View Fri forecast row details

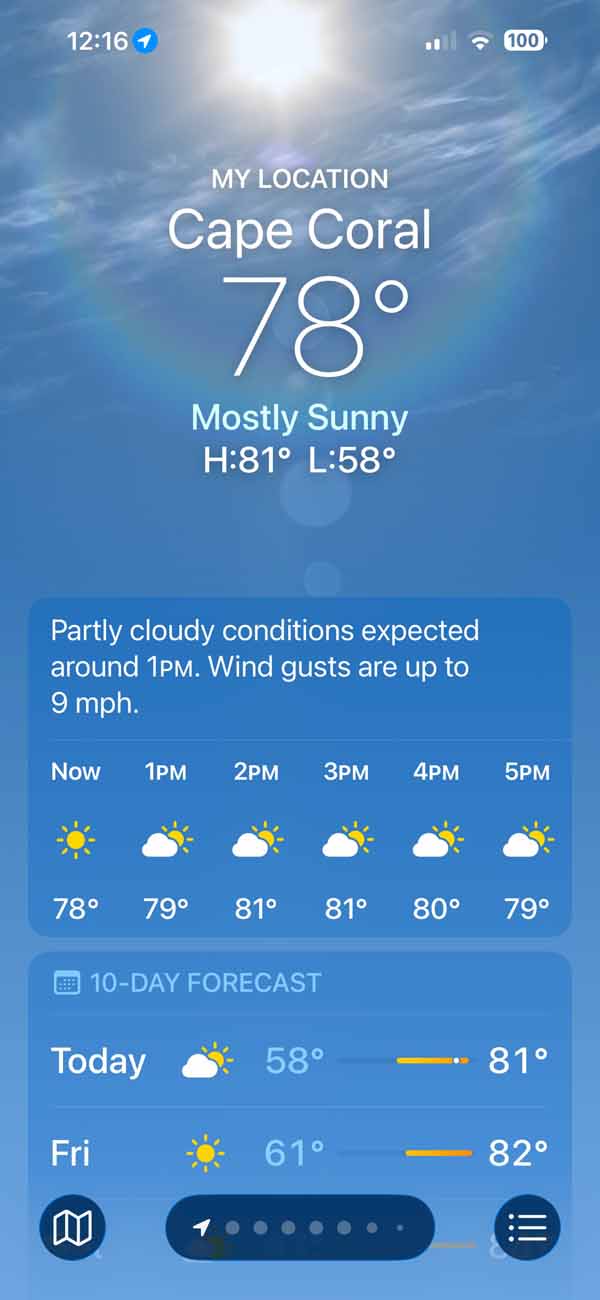pos(300,1153)
